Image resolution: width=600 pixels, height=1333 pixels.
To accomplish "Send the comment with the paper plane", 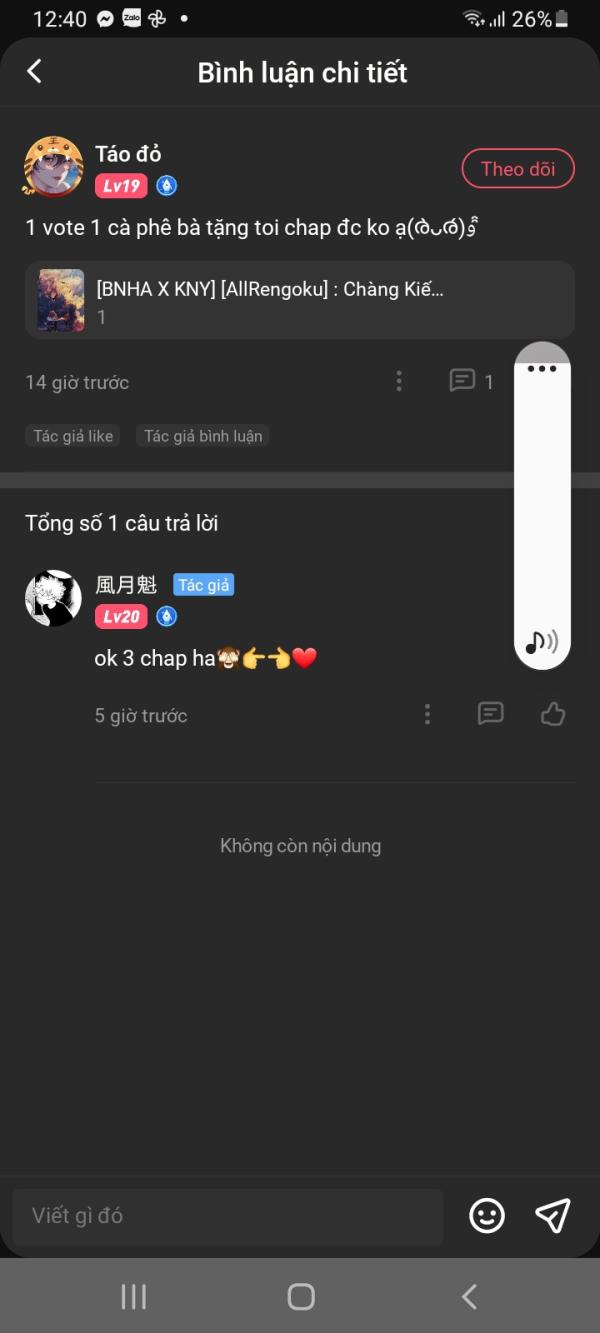I will click(553, 1215).
